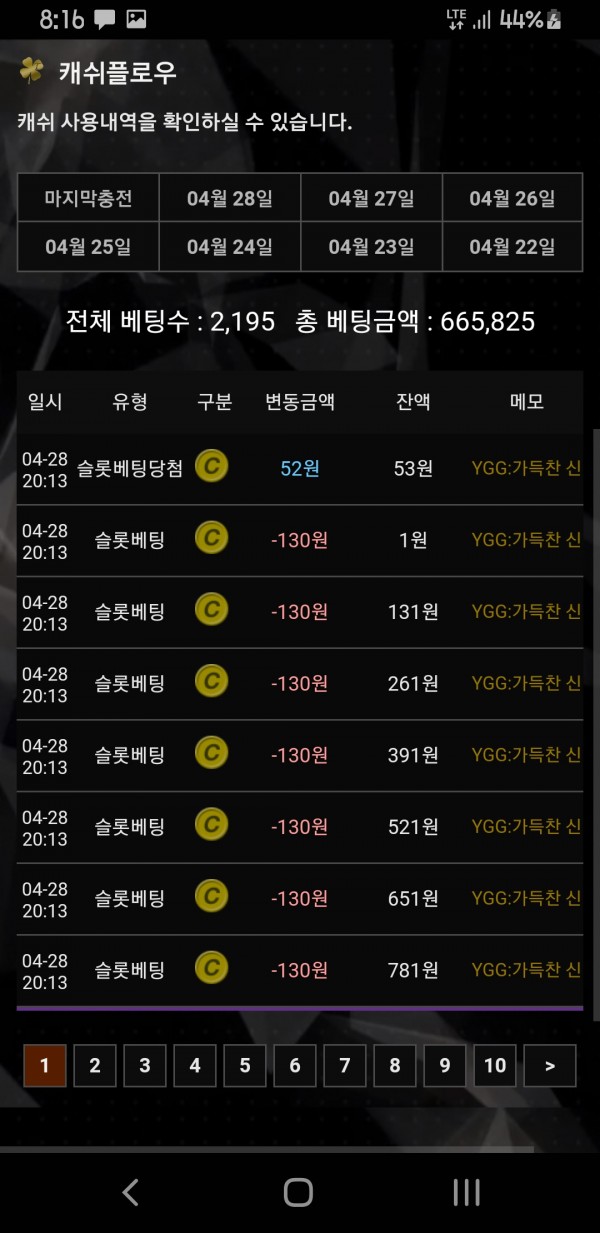600x1233 pixels.
Task: Go to page 6
Action: coord(295,1066)
